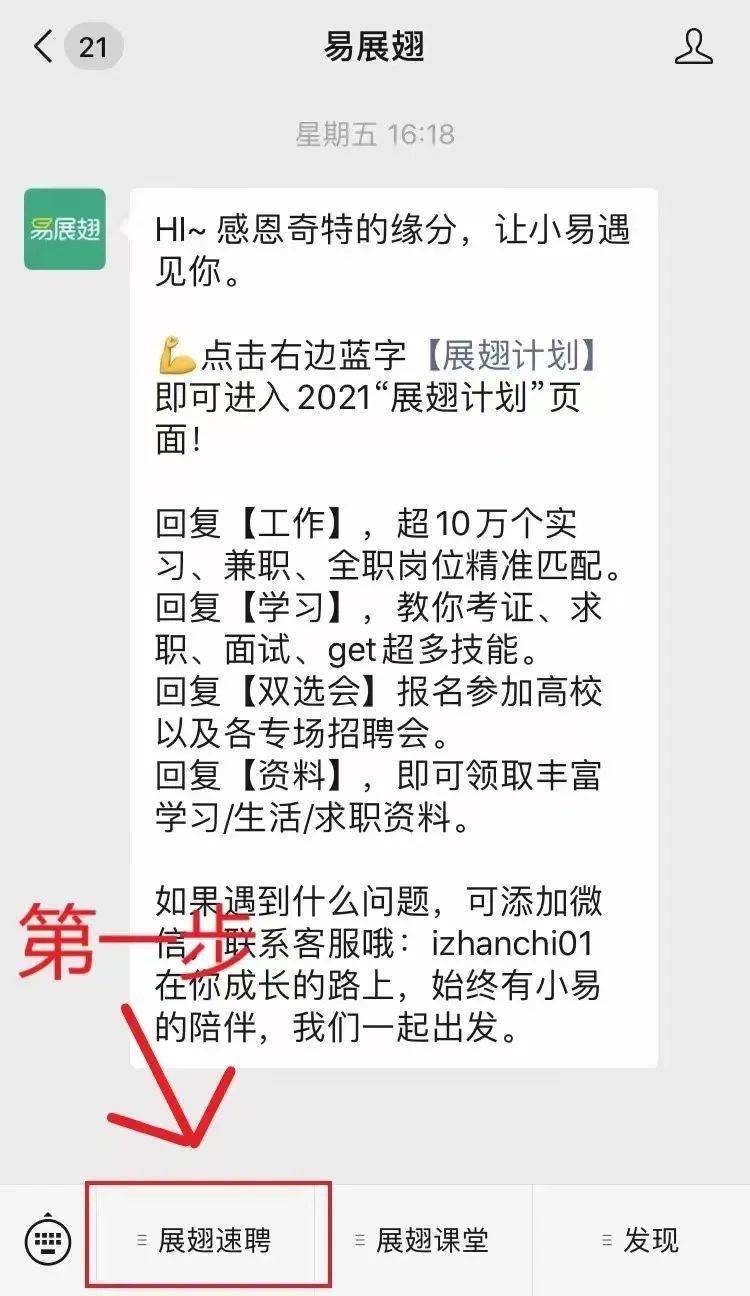Switch to keyboard input mode

[46, 1241]
